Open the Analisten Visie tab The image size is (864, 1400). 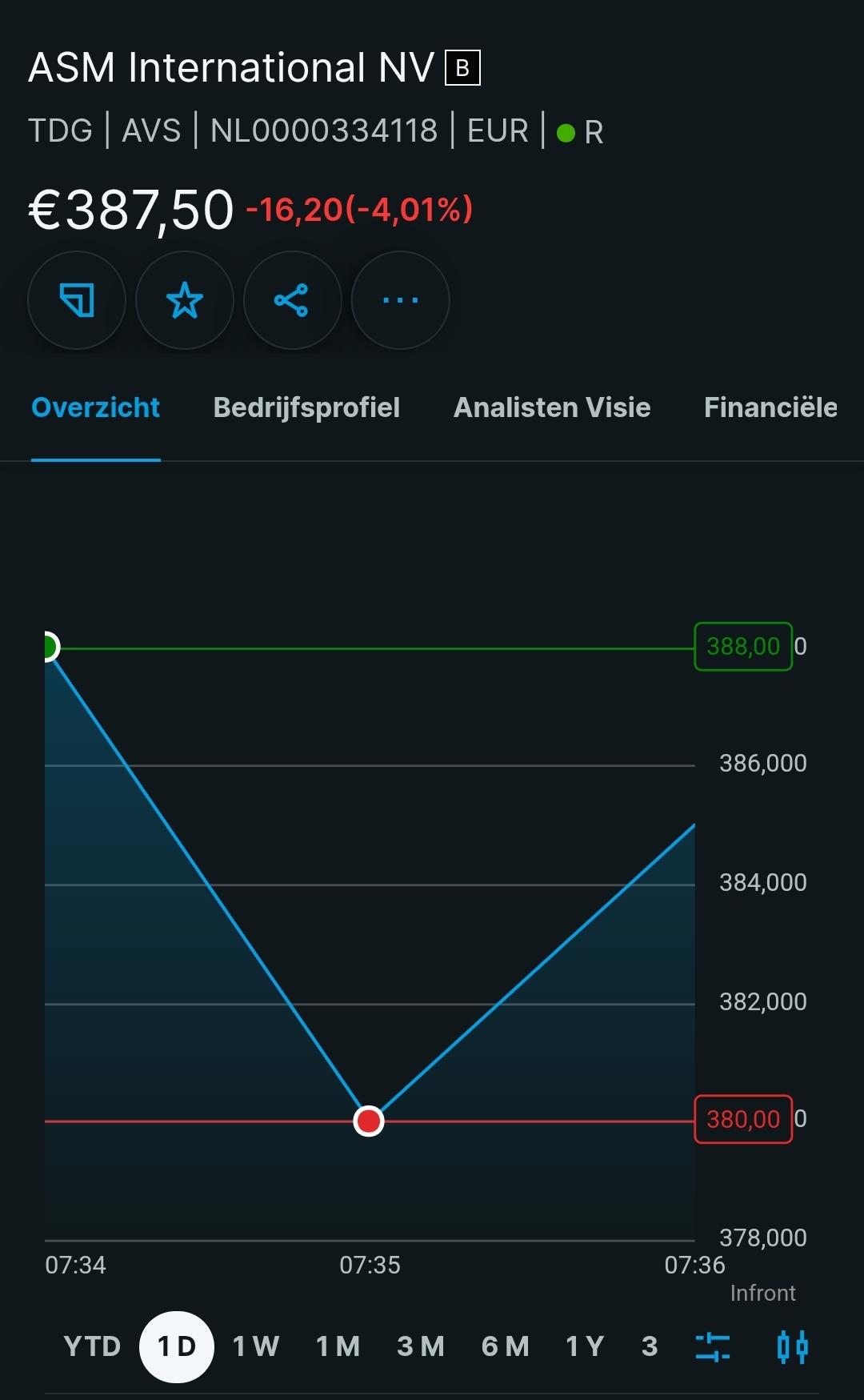coord(552,407)
